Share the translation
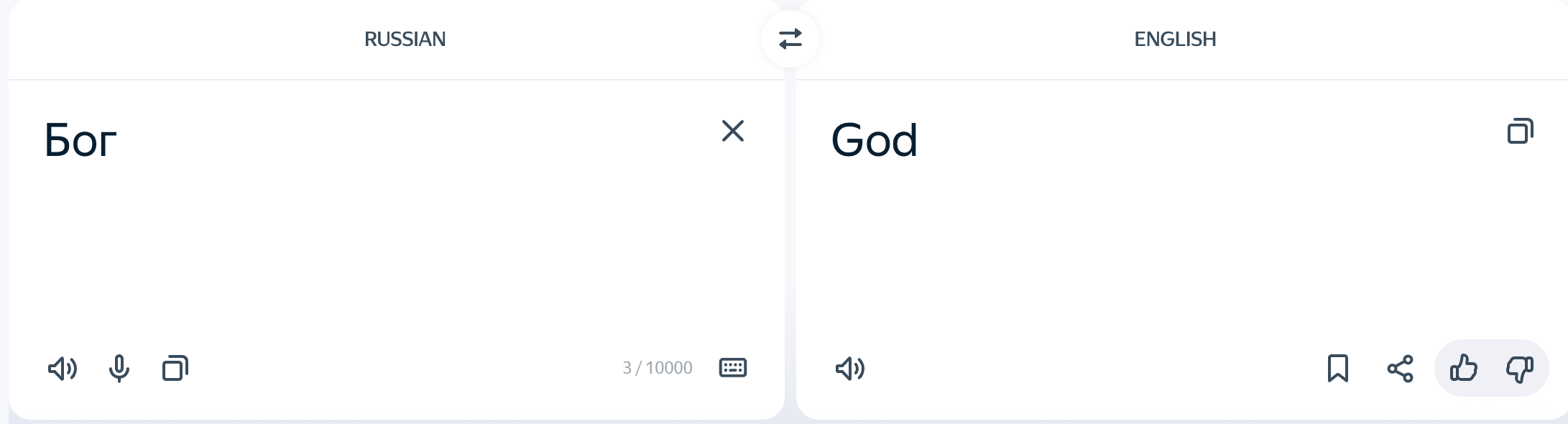The height and width of the screenshot is (424, 1568). [1399, 369]
